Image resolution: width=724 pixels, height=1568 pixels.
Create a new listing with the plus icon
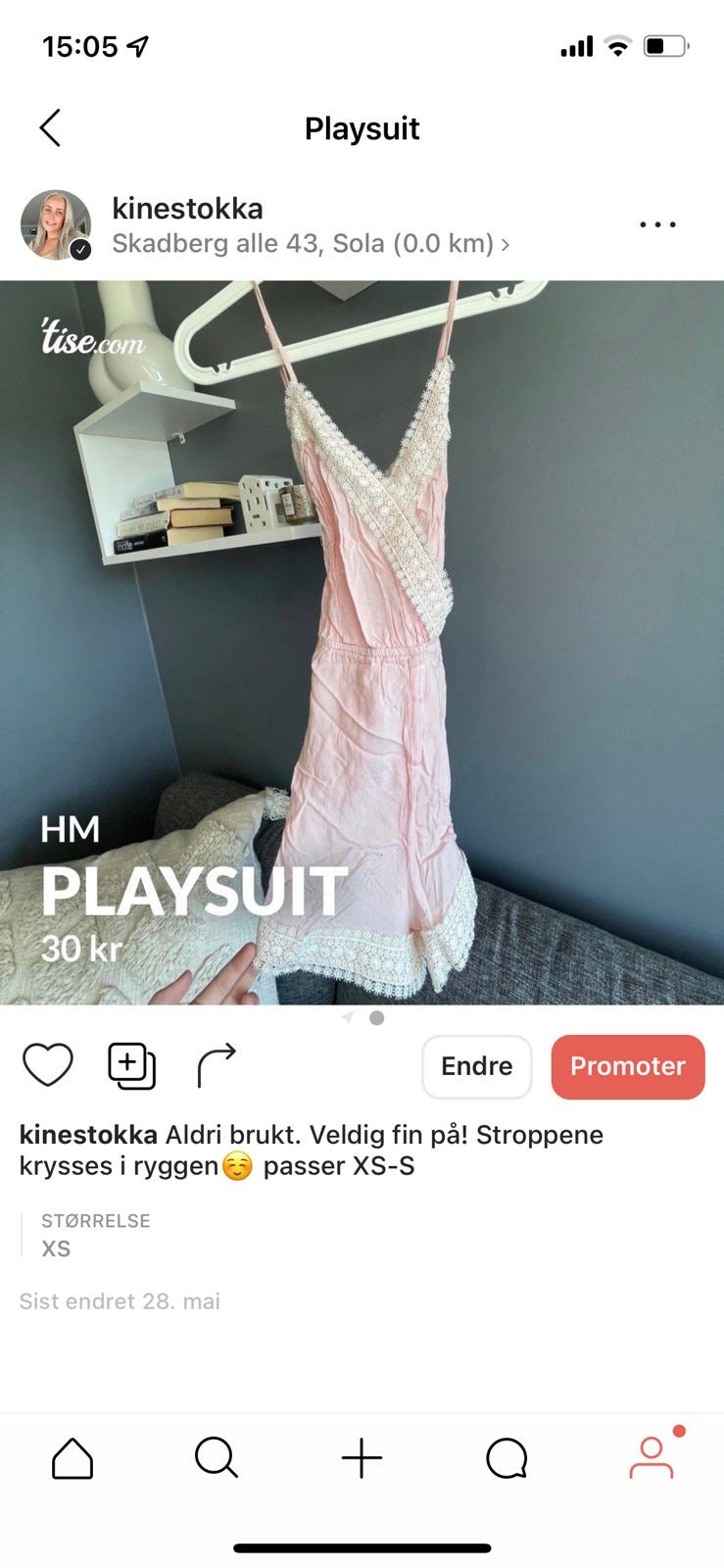[x=362, y=1456]
